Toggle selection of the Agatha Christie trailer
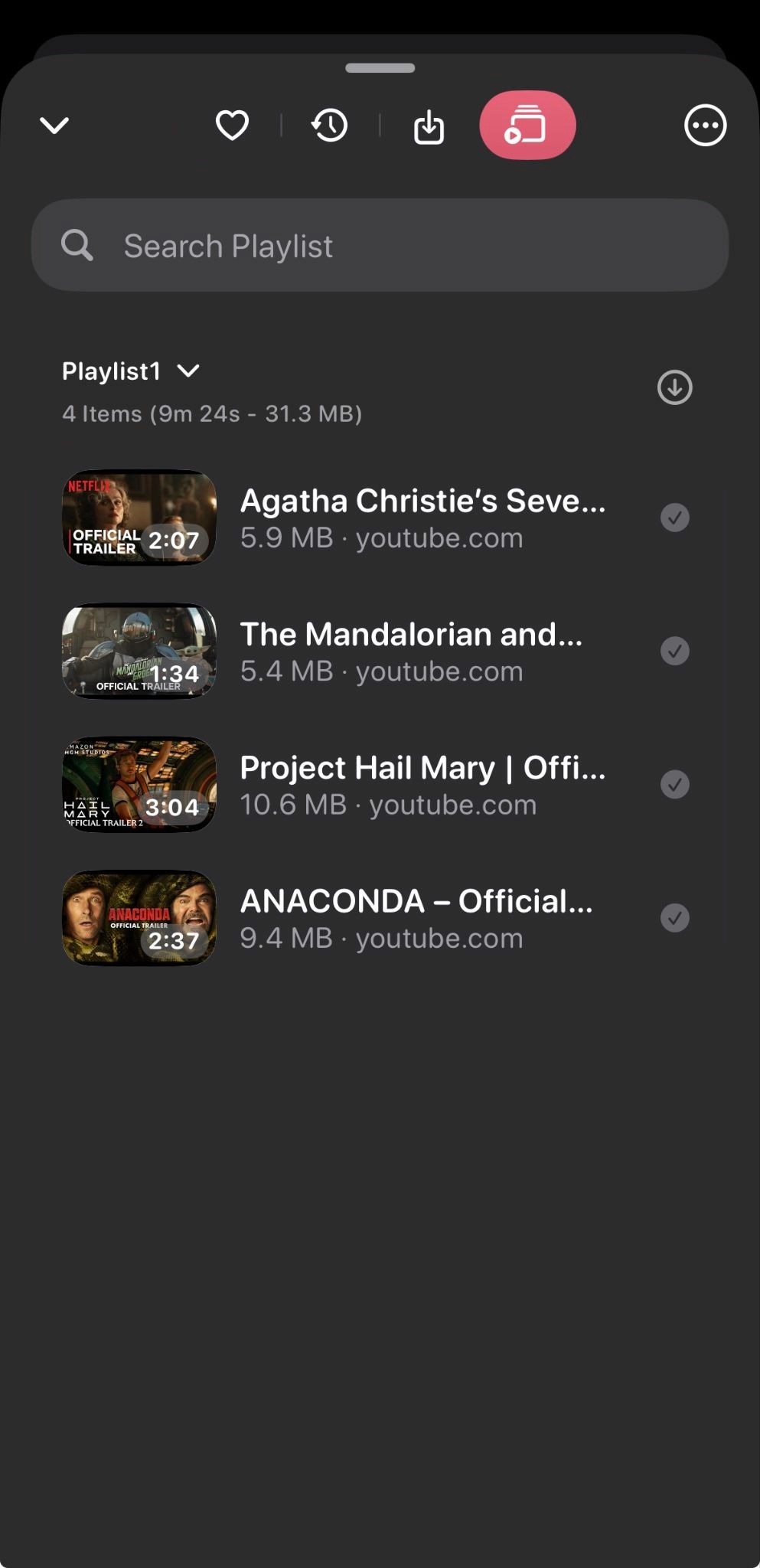This screenshot has width=760, height=1568. [x=674, y=517]
